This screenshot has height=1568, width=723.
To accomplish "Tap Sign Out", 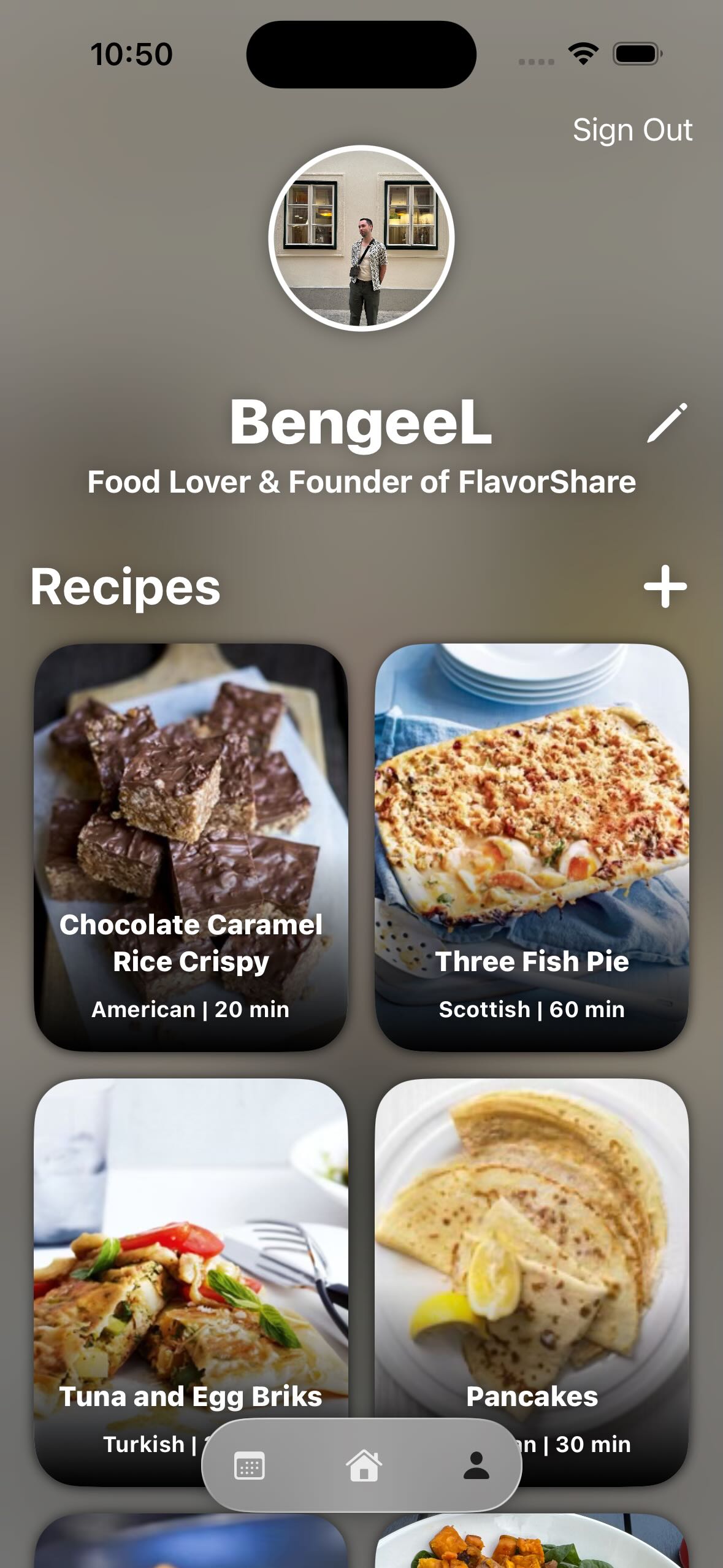I will [x=632, y=130].
